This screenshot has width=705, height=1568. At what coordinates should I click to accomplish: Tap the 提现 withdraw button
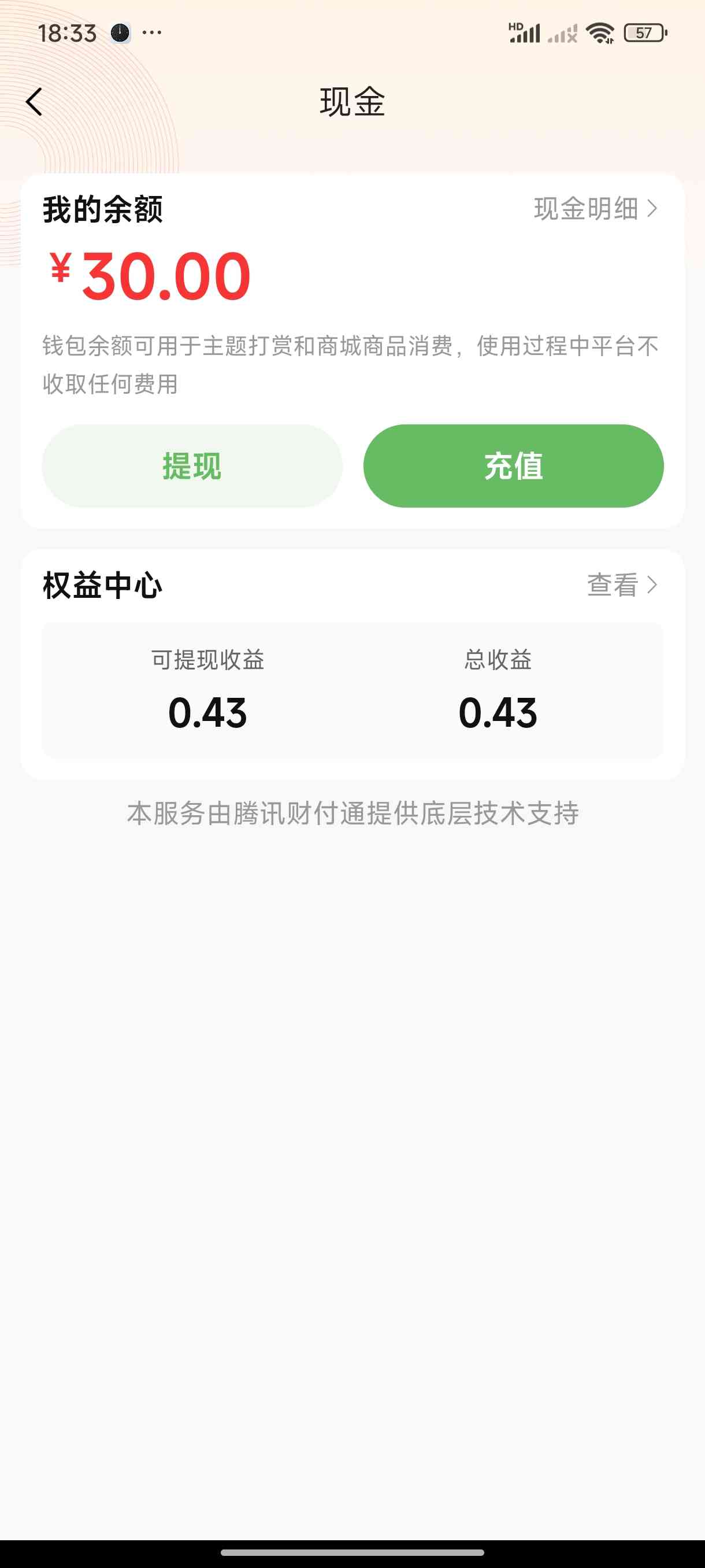[x=192, y=465]
